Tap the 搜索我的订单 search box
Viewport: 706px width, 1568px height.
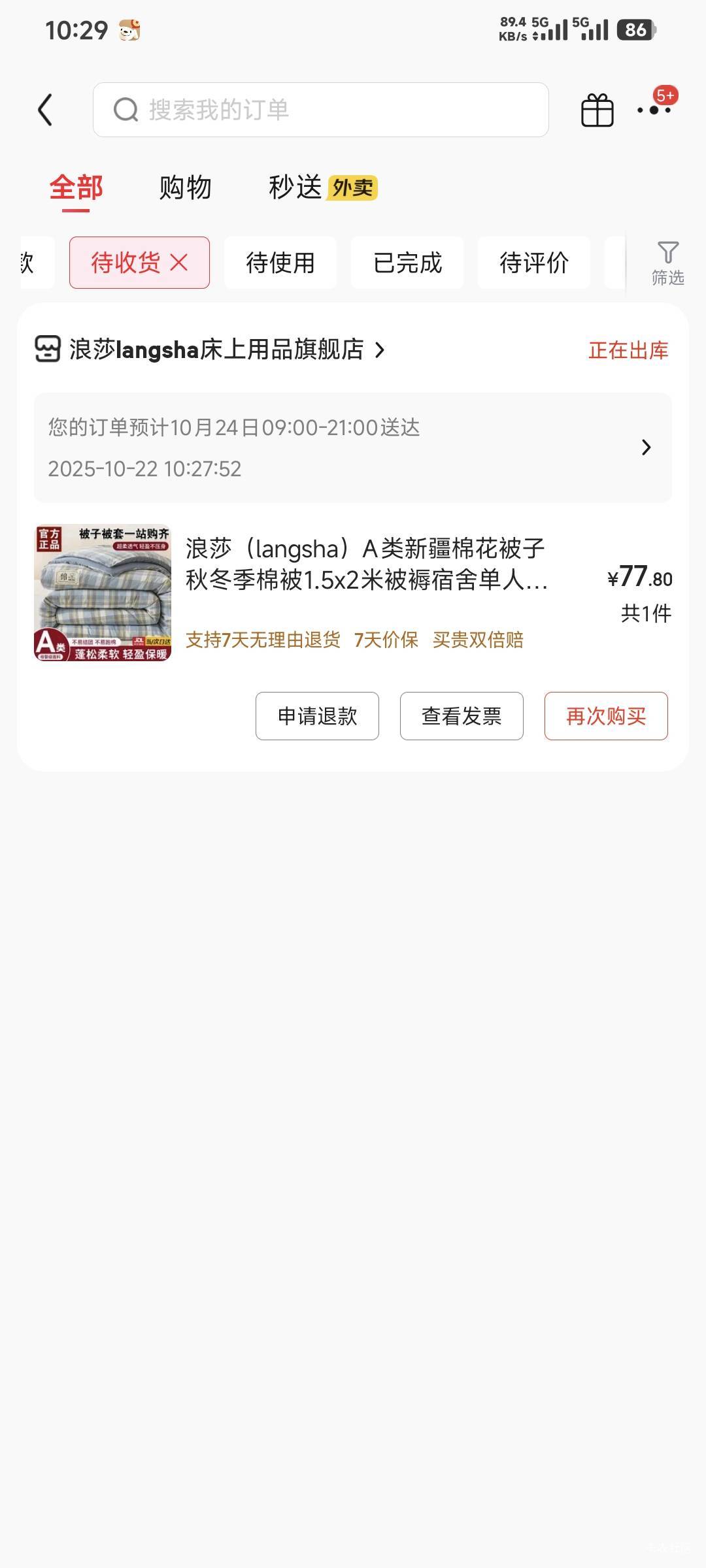pos(320,110)
